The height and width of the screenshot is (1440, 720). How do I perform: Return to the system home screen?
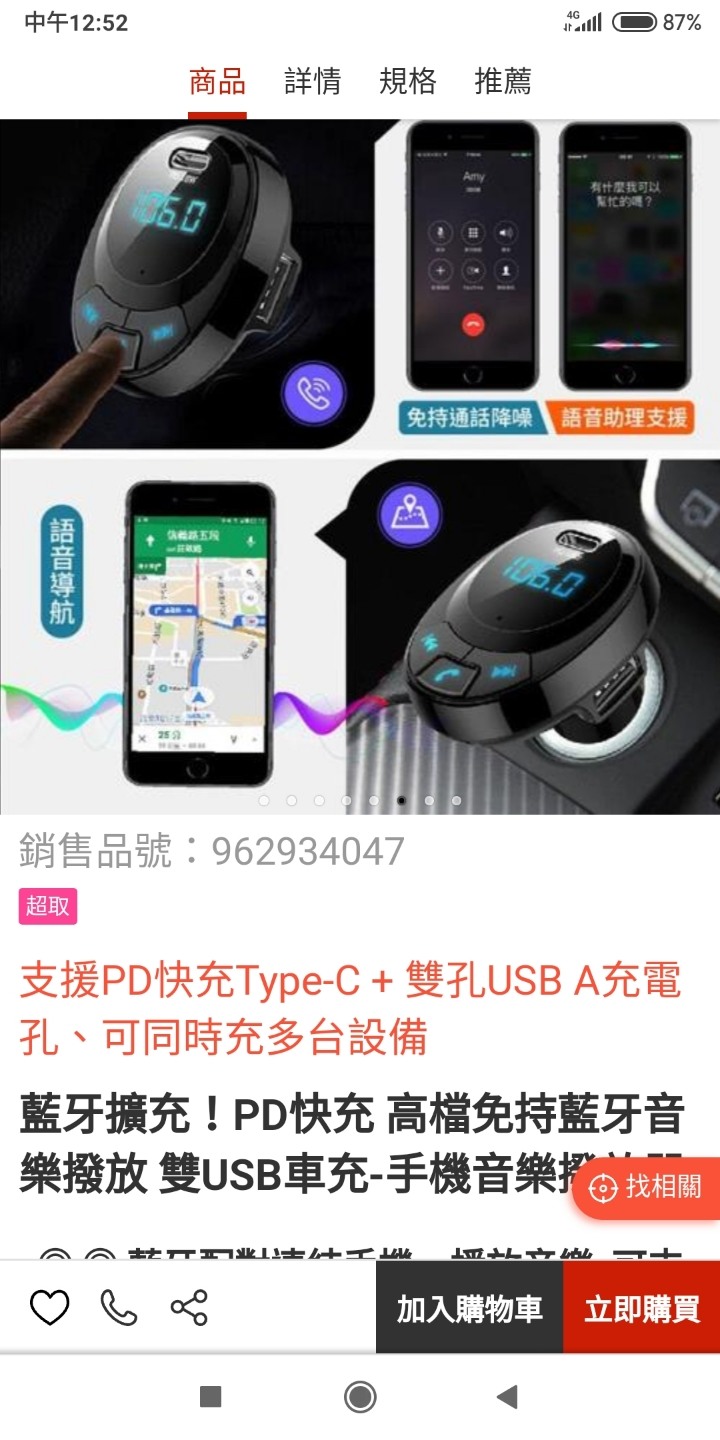[360, 1397]
